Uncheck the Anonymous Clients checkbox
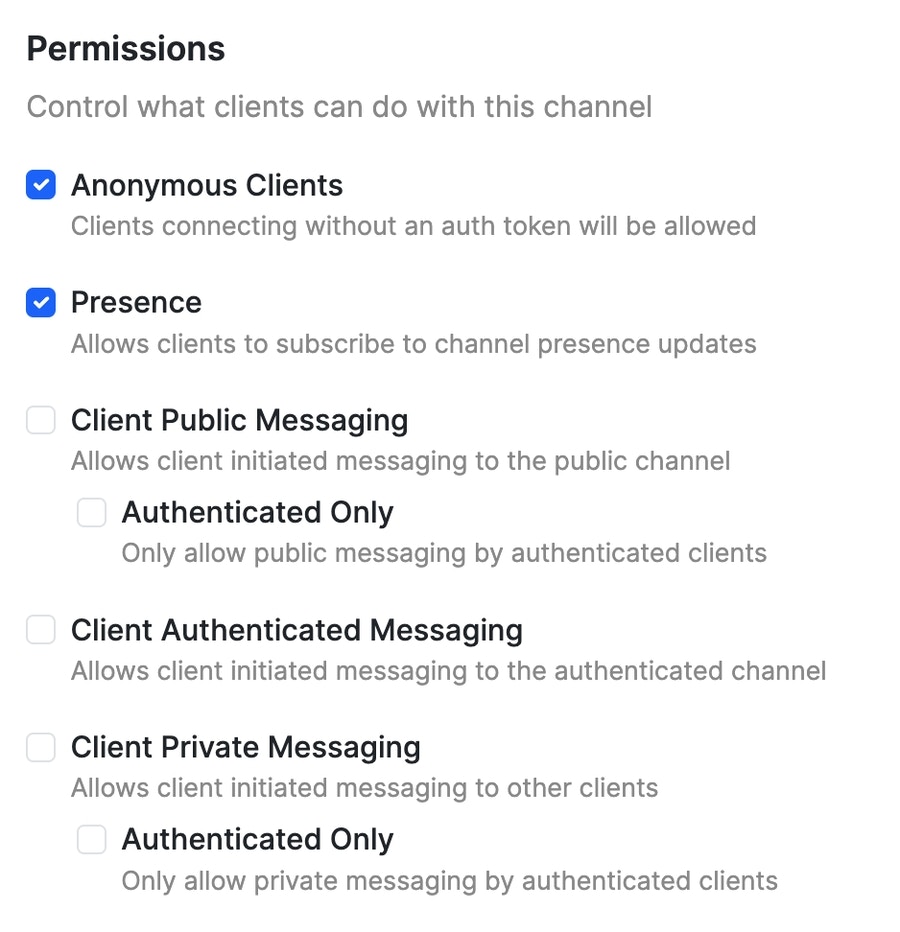 [41, 185]
